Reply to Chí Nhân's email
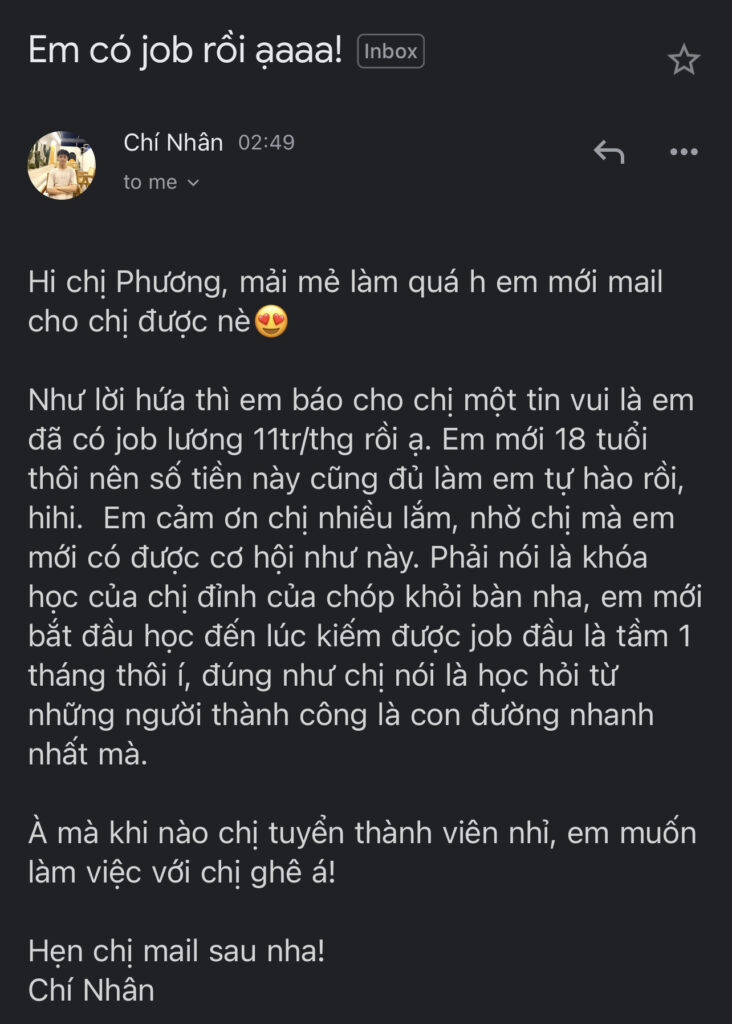 (x=609, y=152)
